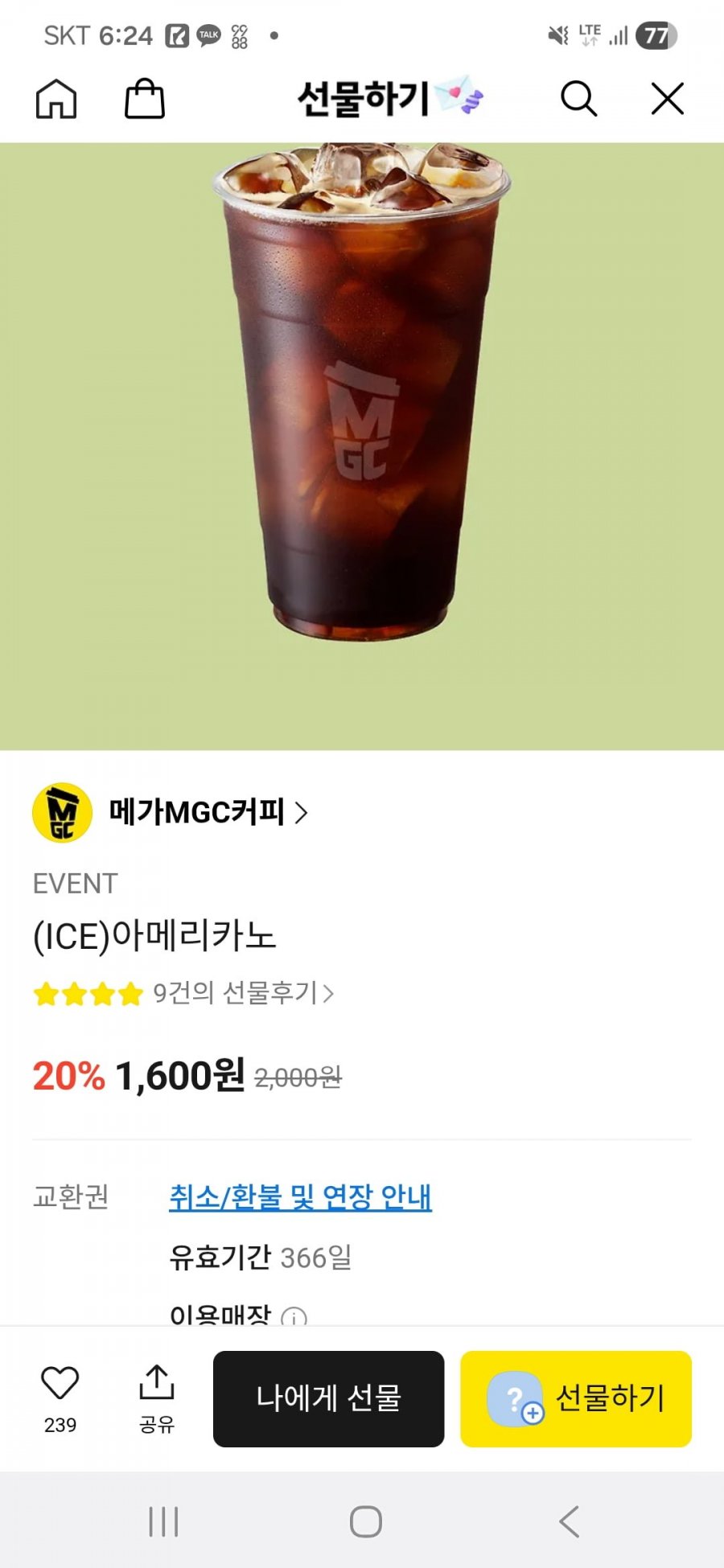Screen dimensions: 724x1568
Task: Go to the gift shop home
Action: 56,100
